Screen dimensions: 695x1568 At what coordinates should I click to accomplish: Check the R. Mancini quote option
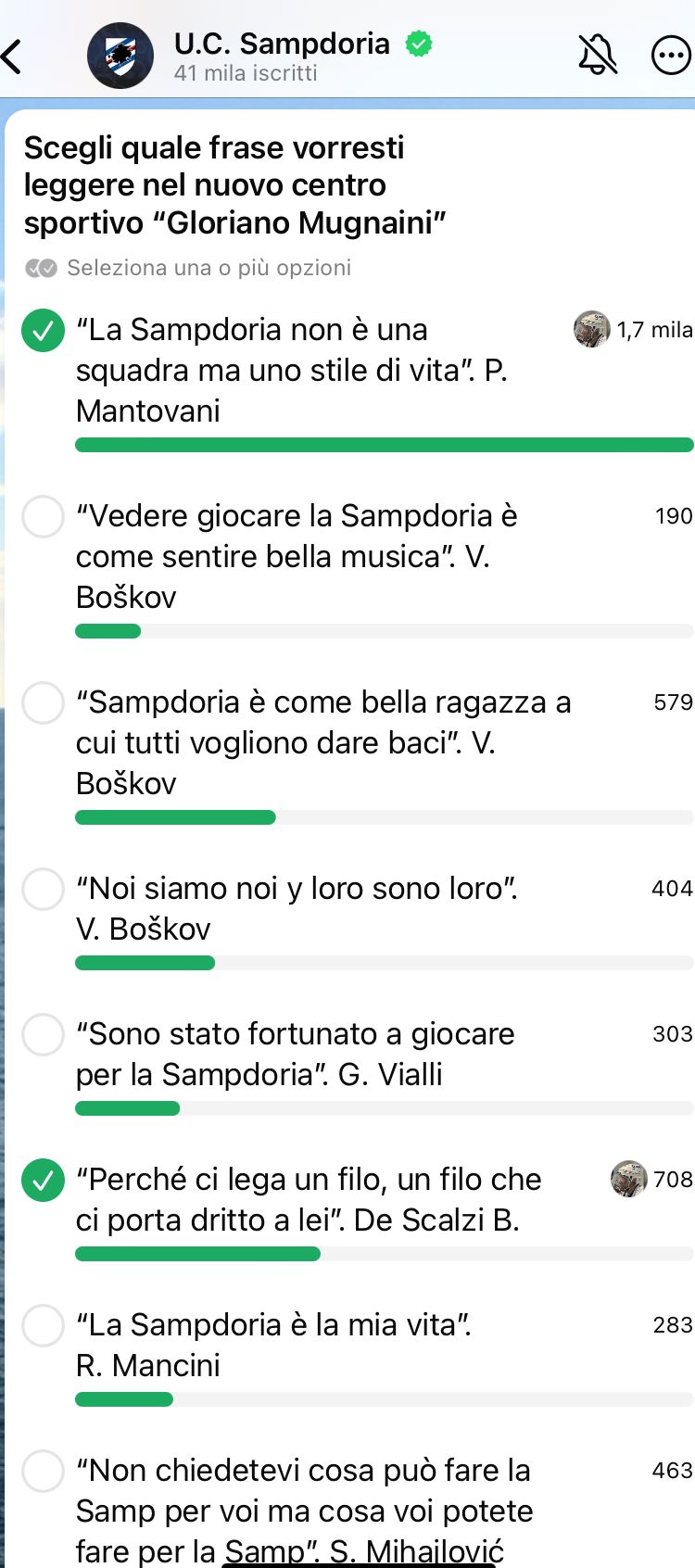(44, 1326)
